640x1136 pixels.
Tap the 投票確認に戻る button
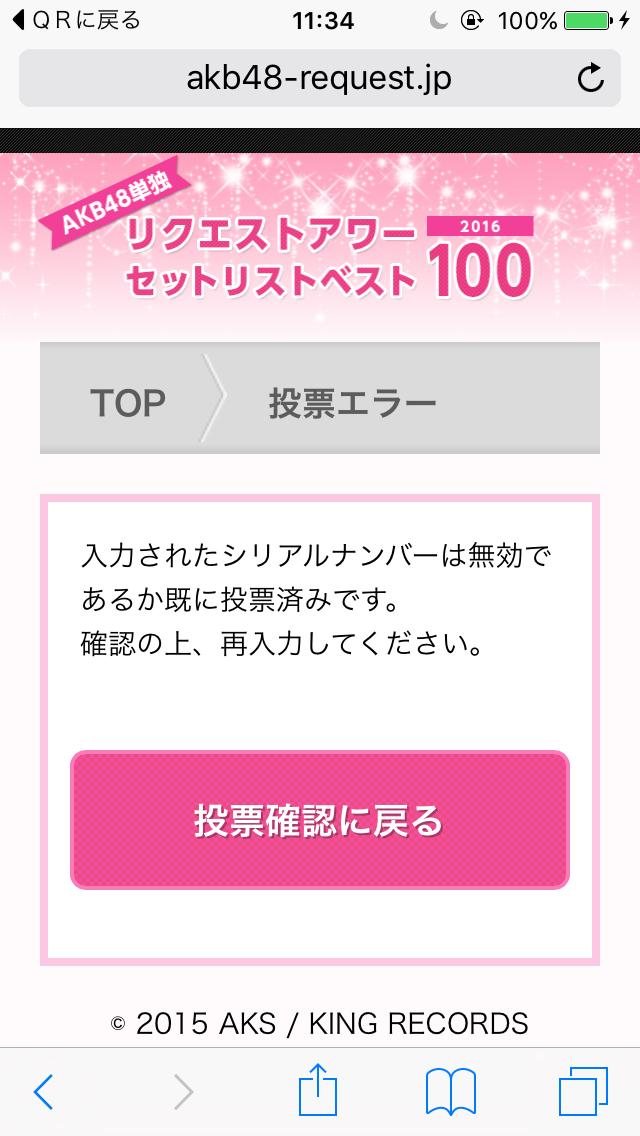pyautogui.click(x=319, y=820)
